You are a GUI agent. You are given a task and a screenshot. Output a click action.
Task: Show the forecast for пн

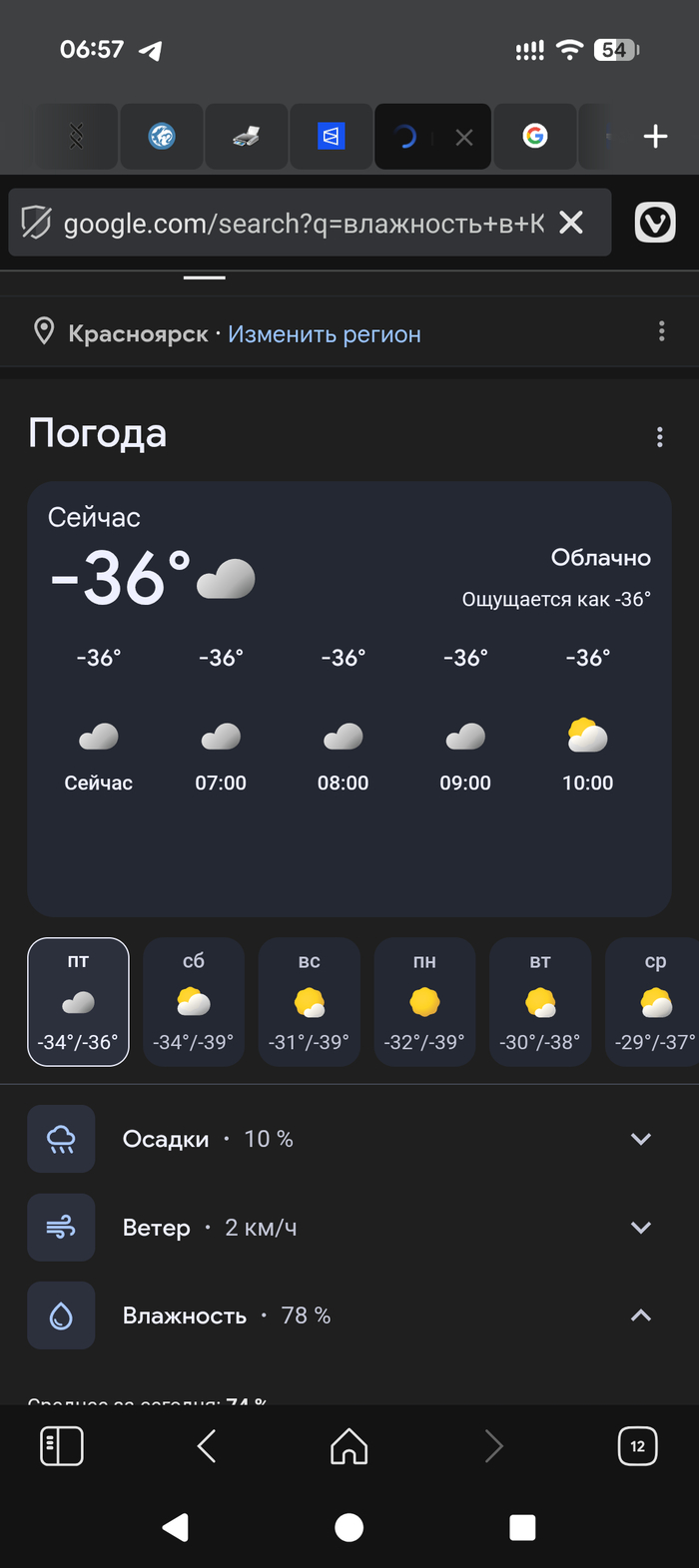[x=424, y=1001]
